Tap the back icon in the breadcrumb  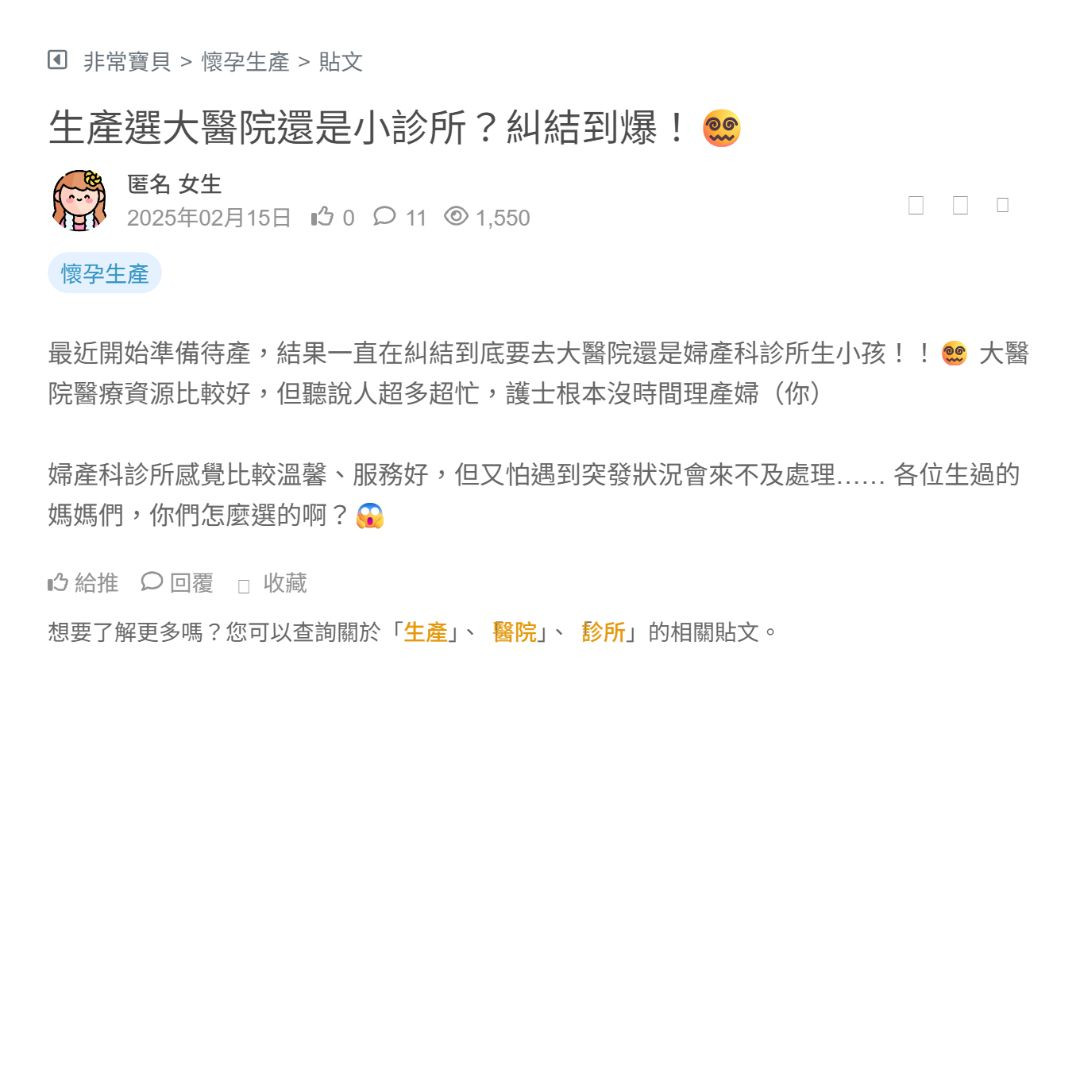coord(57,60)
